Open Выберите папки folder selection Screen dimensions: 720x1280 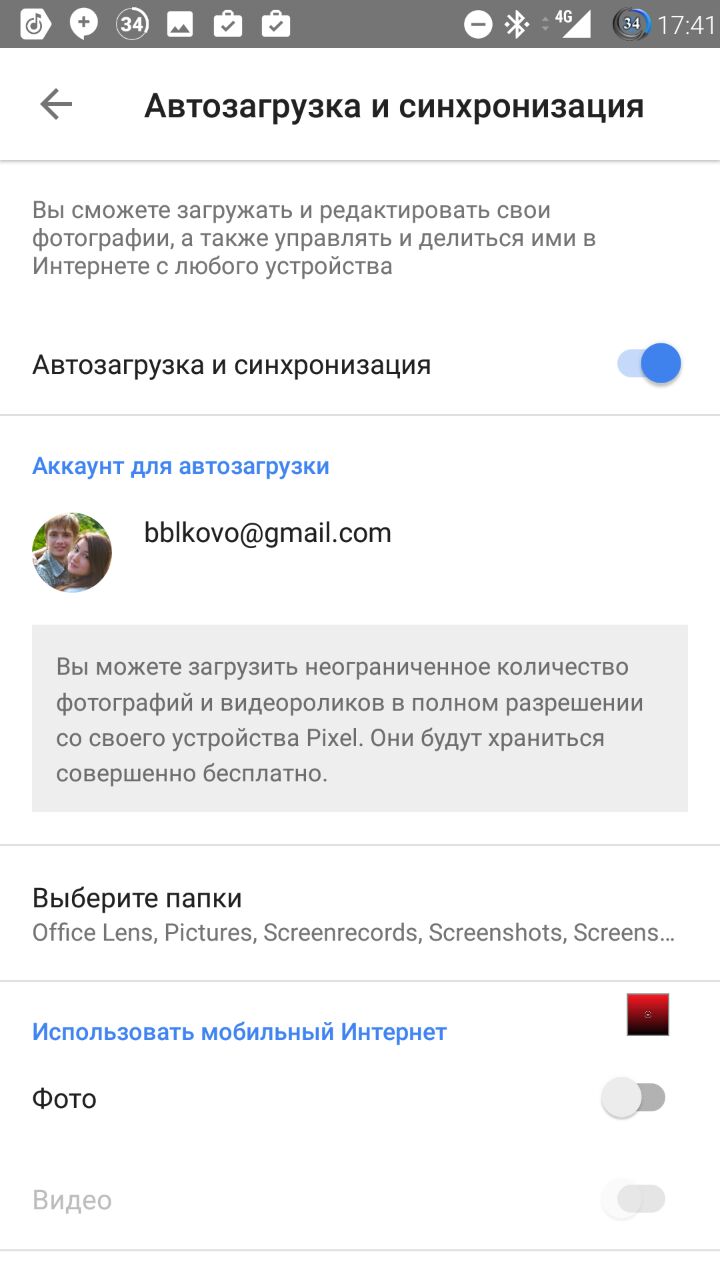coord(353,914)
